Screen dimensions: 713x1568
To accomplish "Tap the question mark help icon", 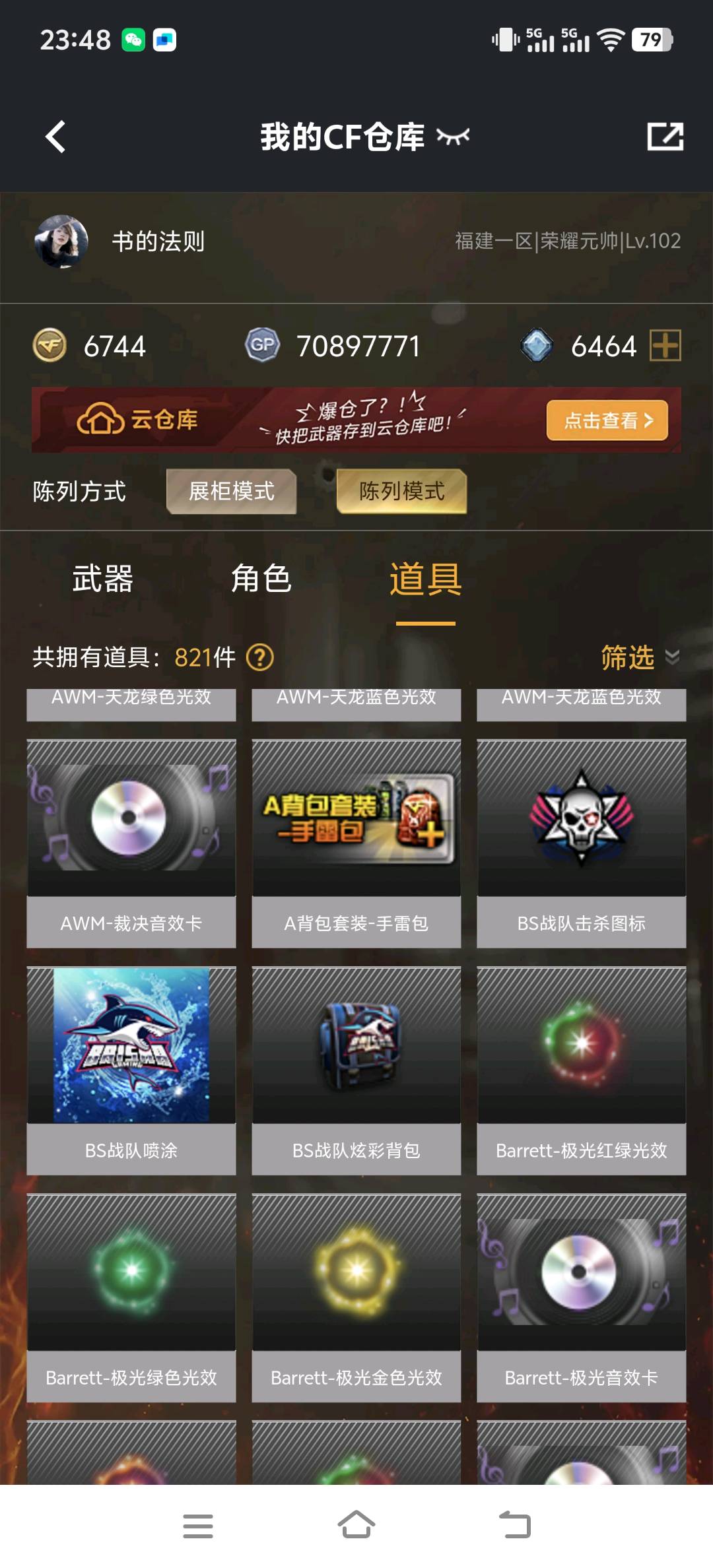I will click(259, 657).
